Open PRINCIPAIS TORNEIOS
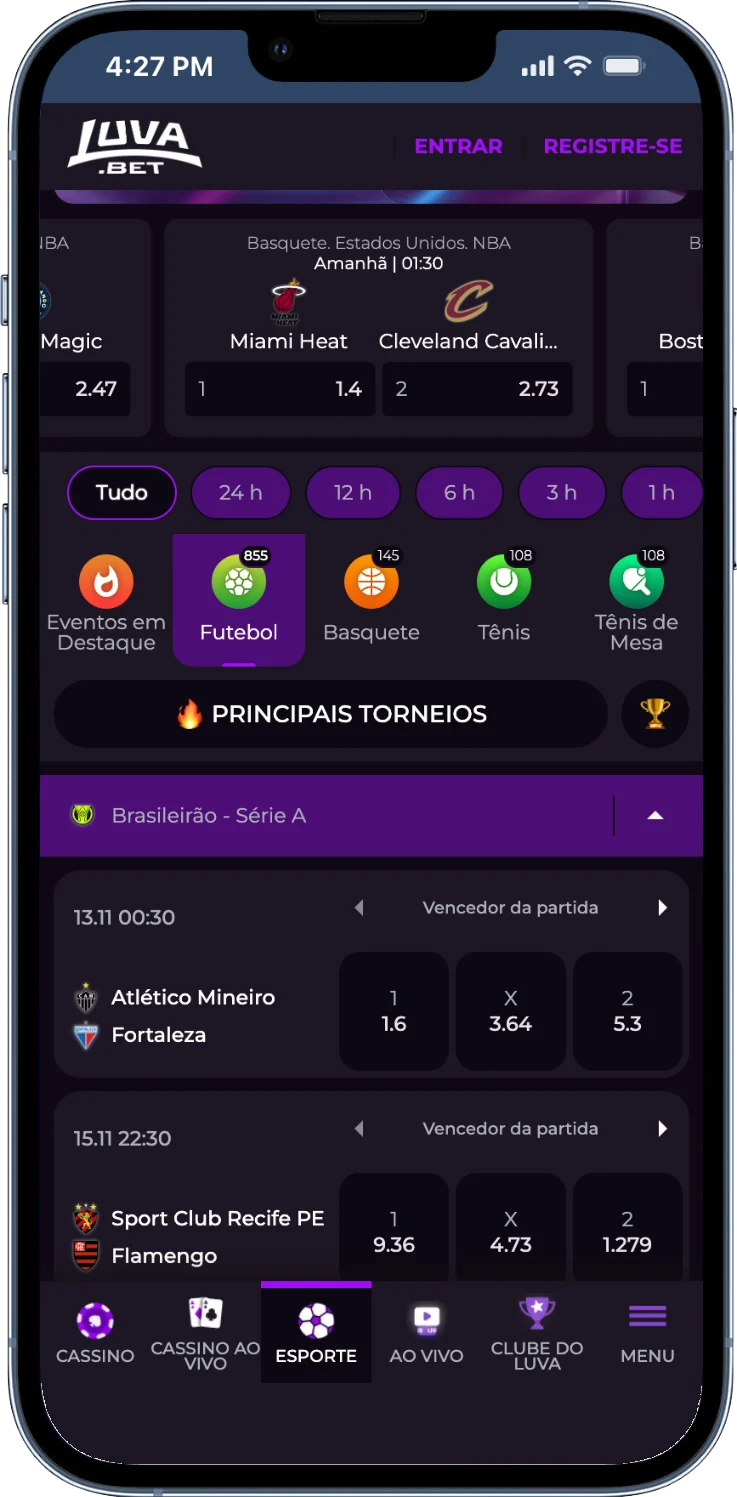This screenshot has width=737, height=1497. click(330, 714)
